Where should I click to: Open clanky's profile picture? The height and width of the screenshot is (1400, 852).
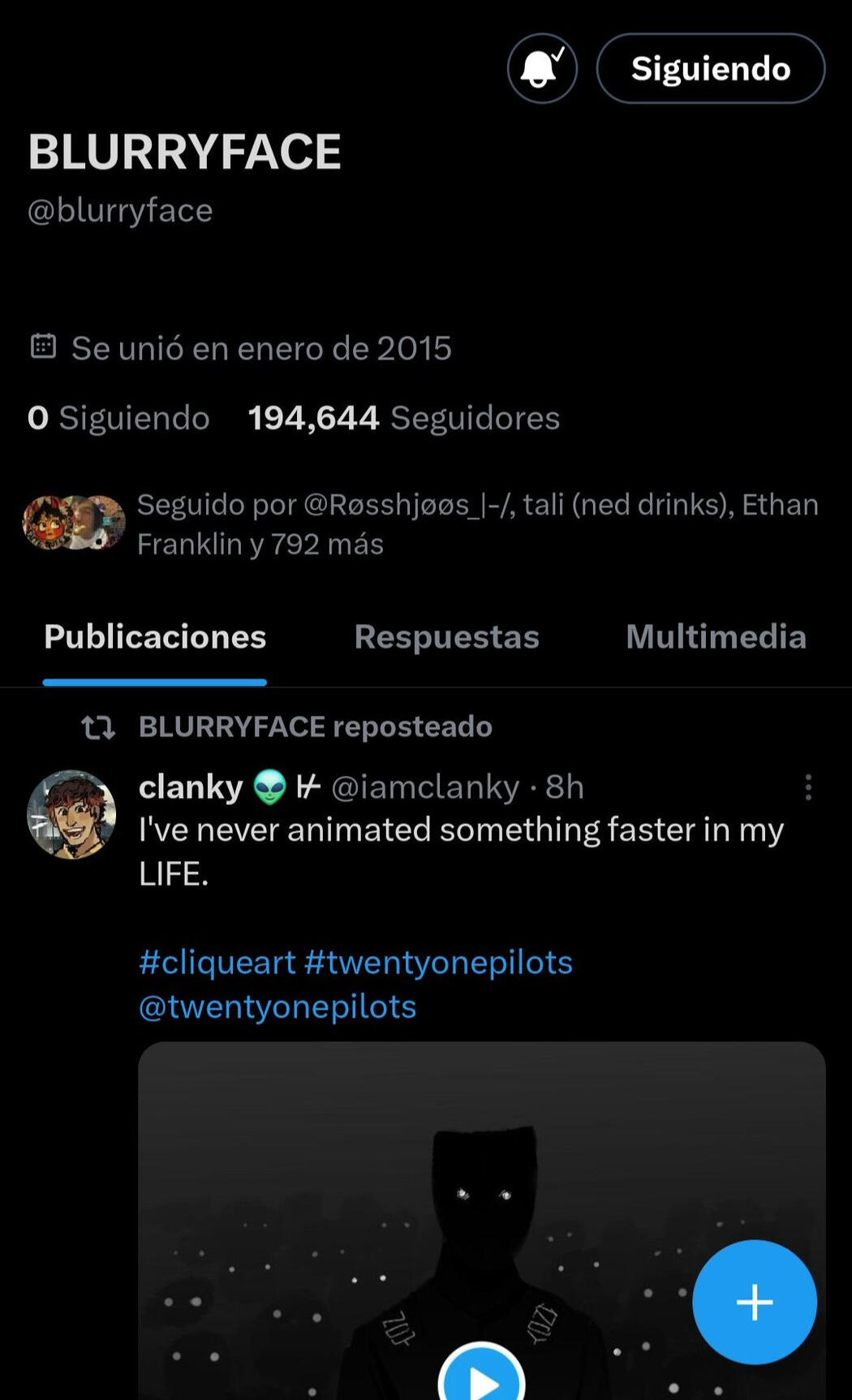tap(71, 814)
